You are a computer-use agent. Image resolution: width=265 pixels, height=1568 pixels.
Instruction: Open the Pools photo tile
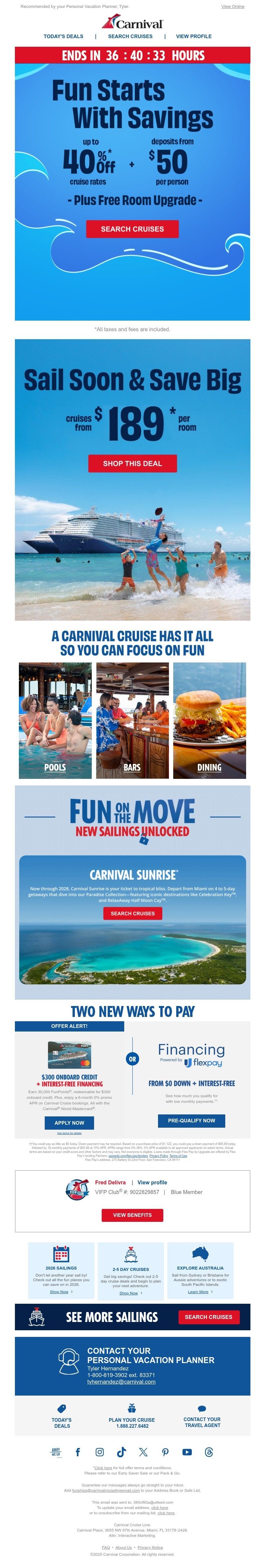tap(55, 720)
